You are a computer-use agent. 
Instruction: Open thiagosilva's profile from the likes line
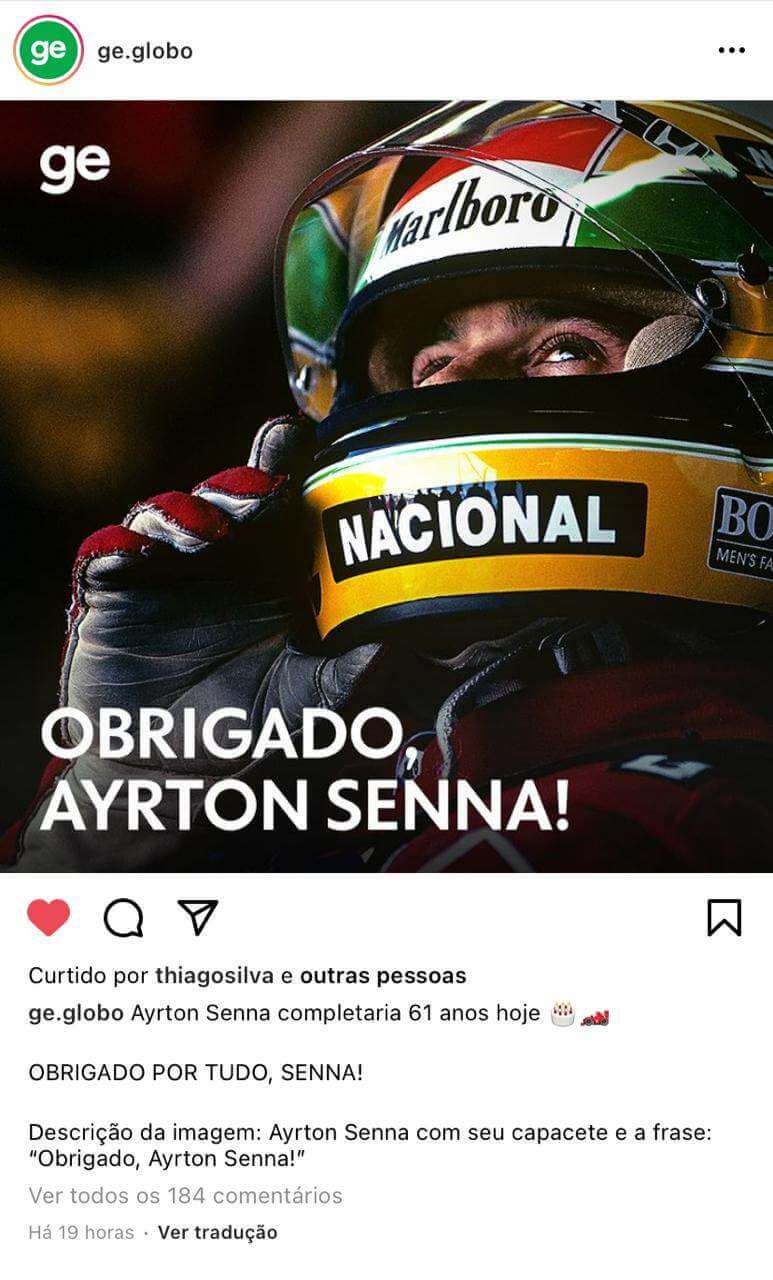(213, 975)
